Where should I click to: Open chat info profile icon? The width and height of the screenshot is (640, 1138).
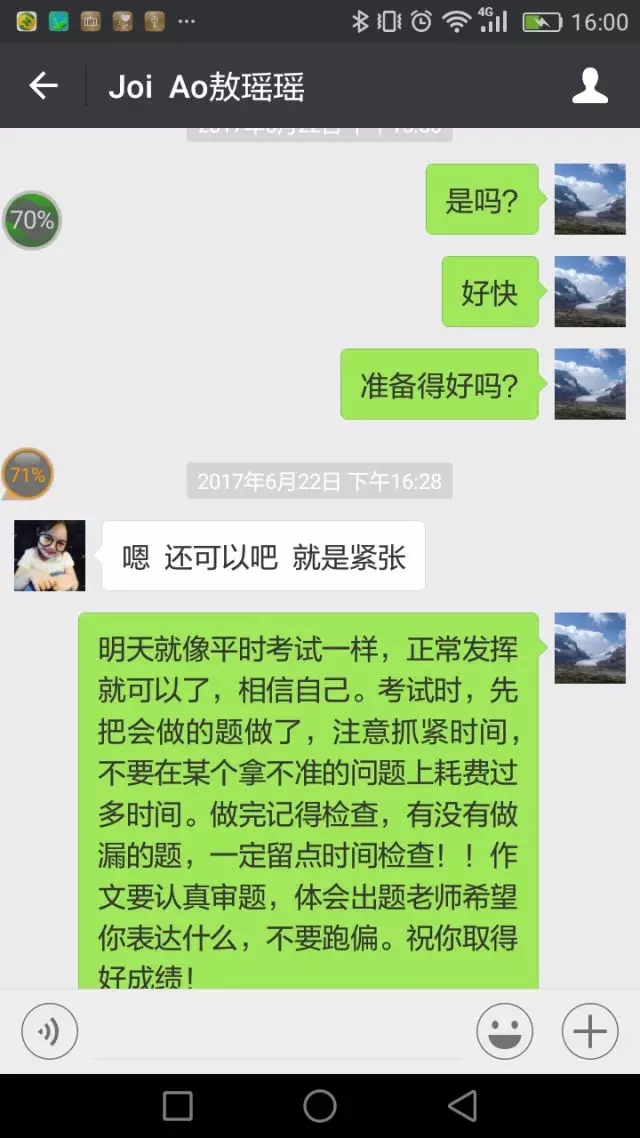(590, 86)
